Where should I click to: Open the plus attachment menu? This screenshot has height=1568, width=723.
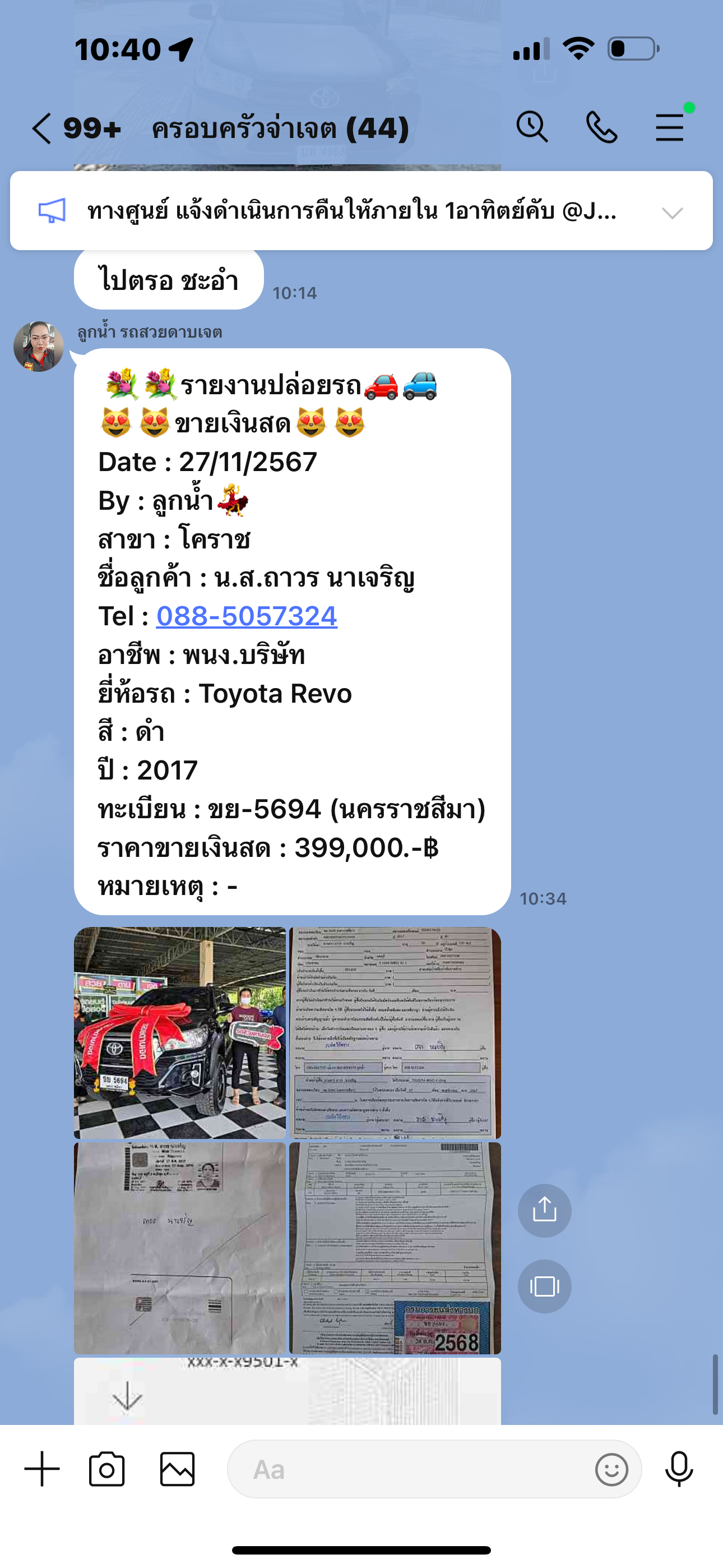tap(42, 1469)
